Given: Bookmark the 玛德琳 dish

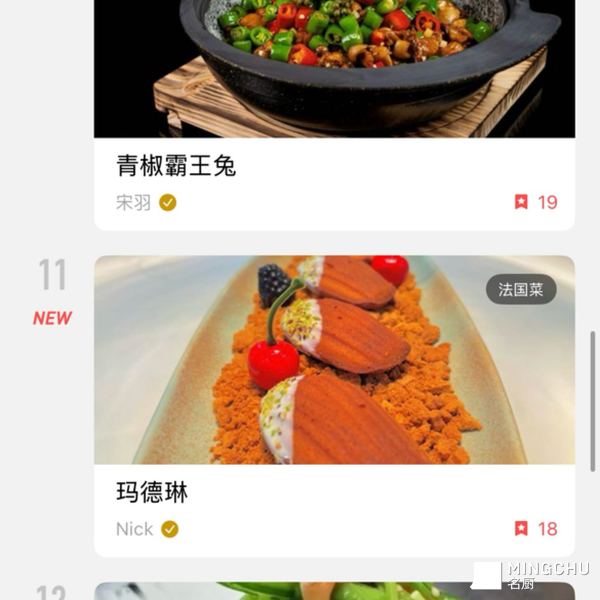Looking at the screenshot, I should [521, 528].
